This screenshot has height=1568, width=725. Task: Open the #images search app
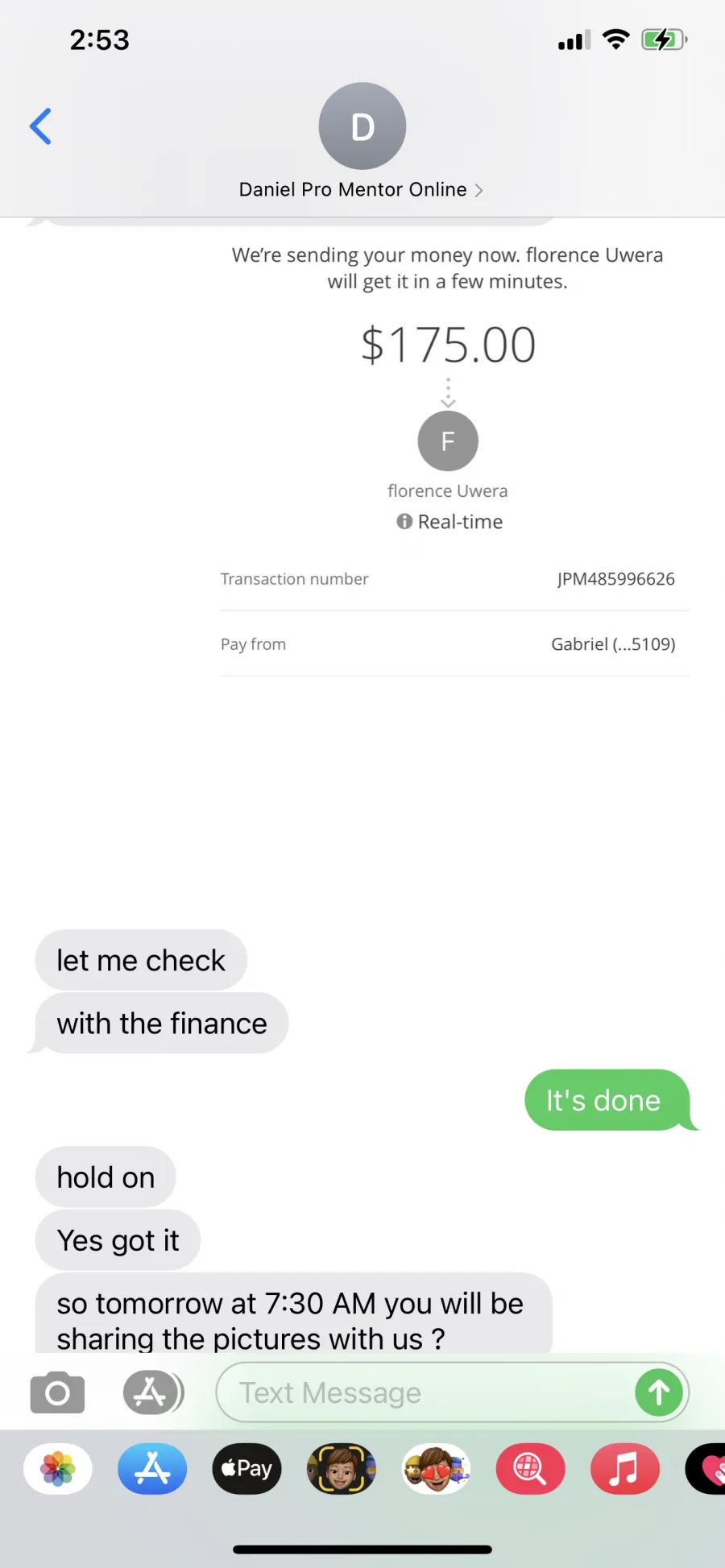[530, 1469]
